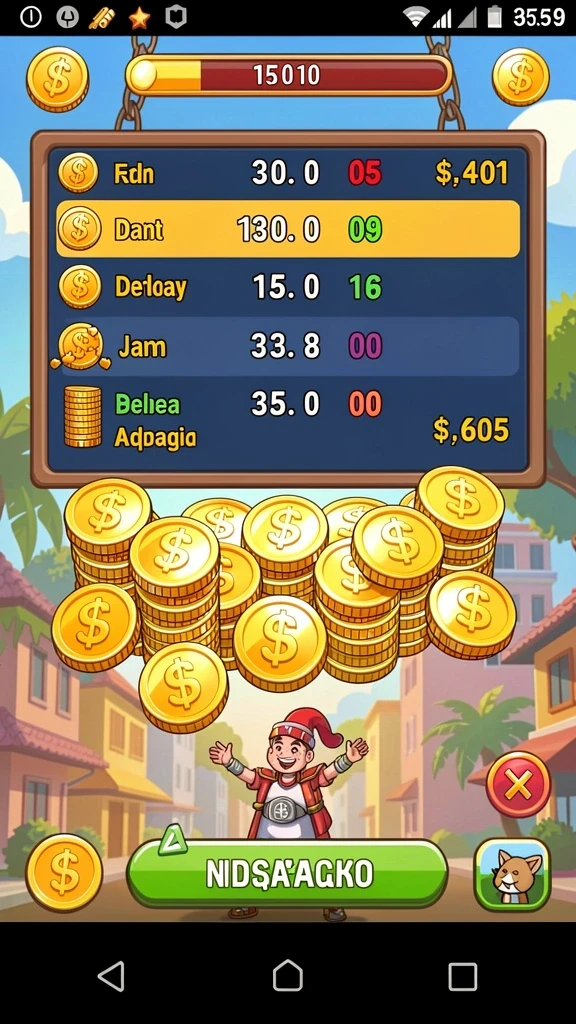Tap the coin icon right of progress bar
Viewport: 576px width, 1024px height.
520,77
